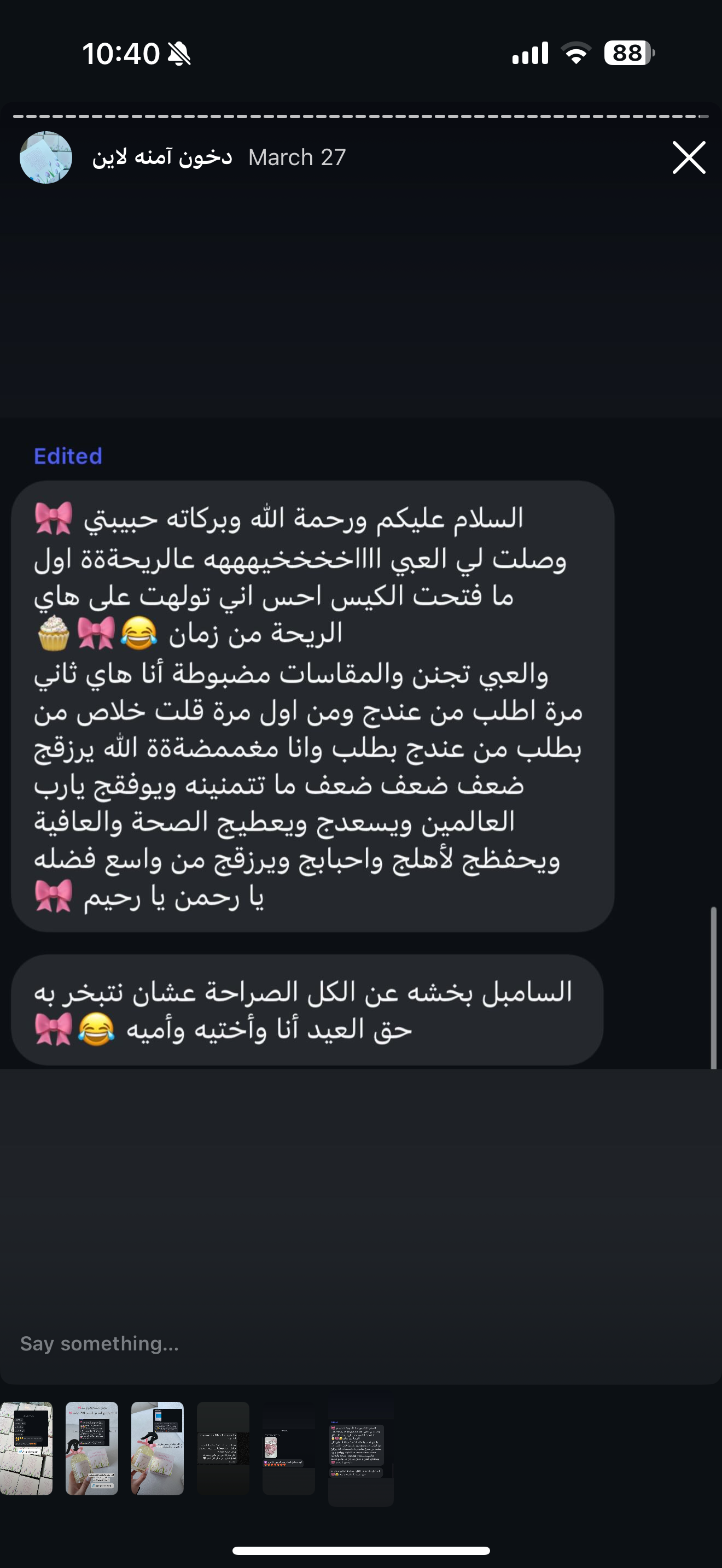Open the third story thumbnail in the strip
This screenshot has height=1568, width=722.
tap(157, 1449)
